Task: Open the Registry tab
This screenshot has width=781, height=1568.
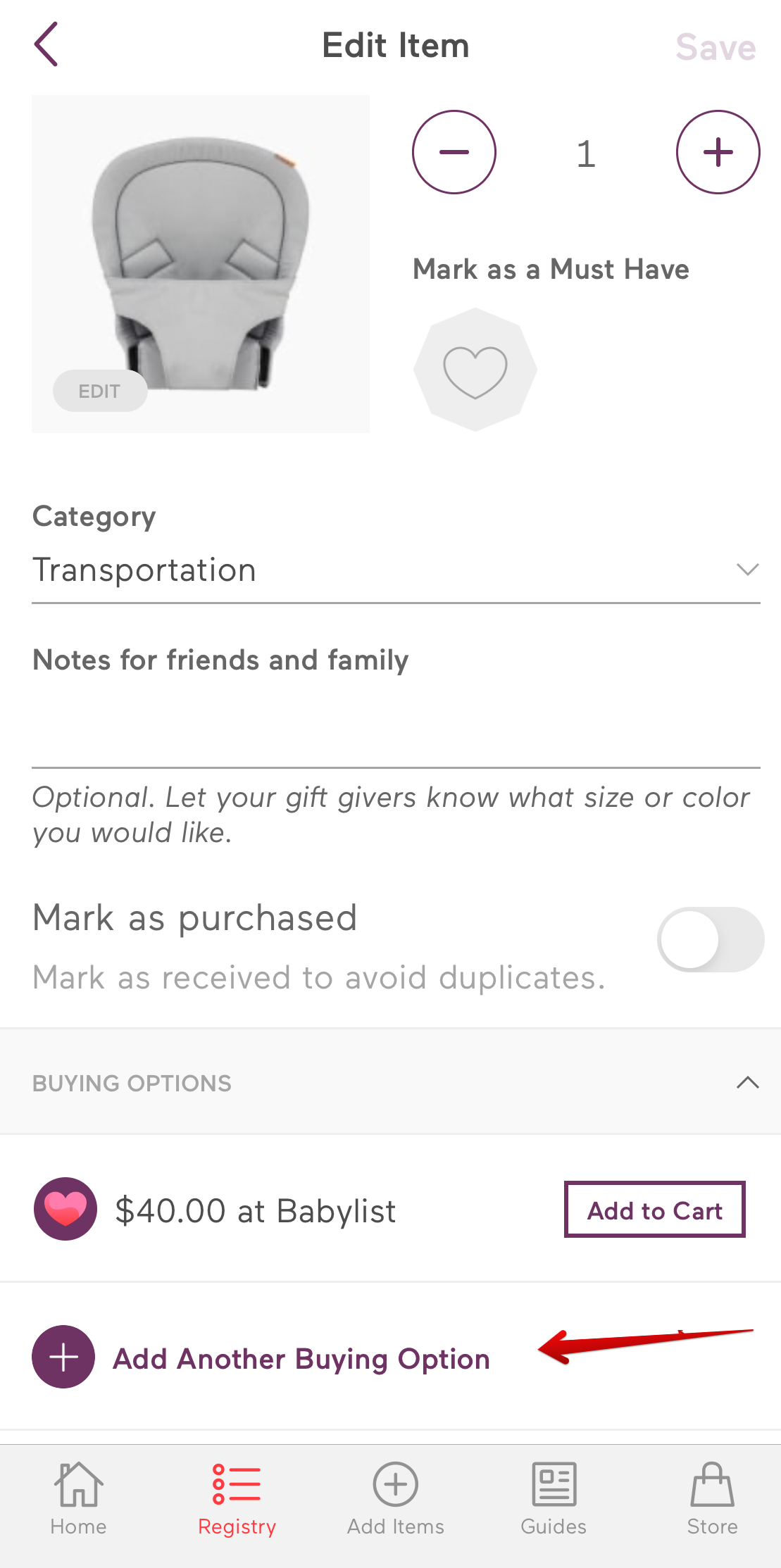Action: click(x=237, y=1499)
